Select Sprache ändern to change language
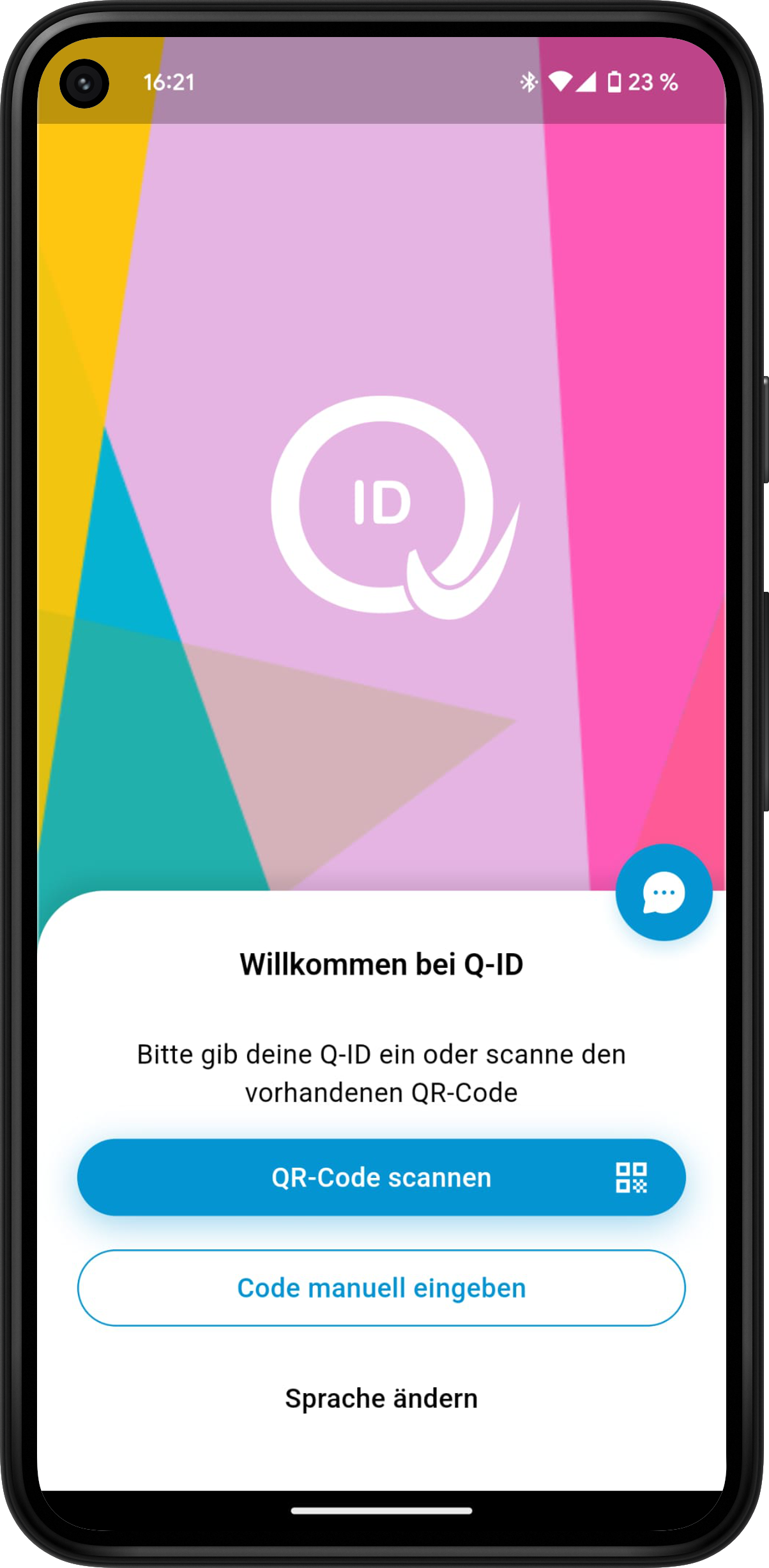The image size is (769, 1568). click(x=381, y=1398)
